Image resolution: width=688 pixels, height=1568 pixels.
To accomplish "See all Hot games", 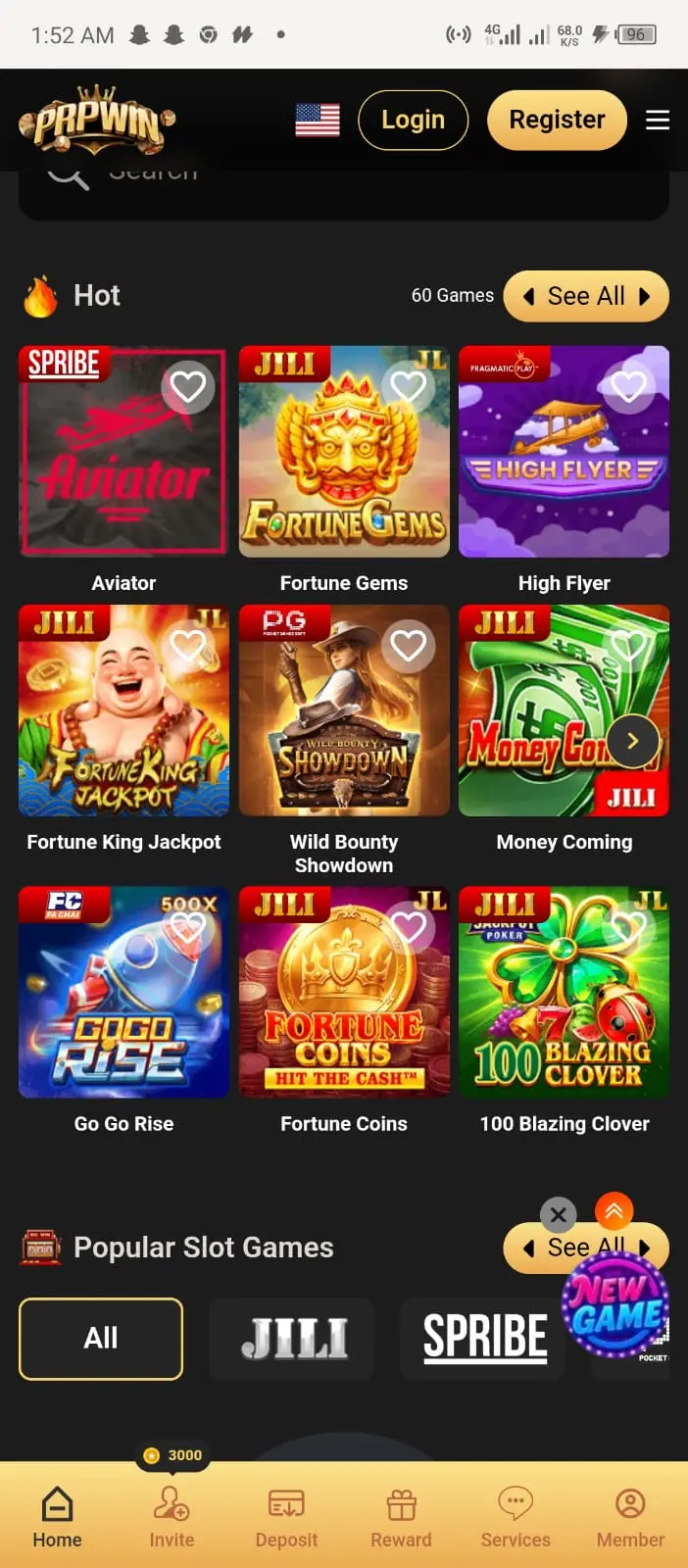I will (x=585, y=296).
